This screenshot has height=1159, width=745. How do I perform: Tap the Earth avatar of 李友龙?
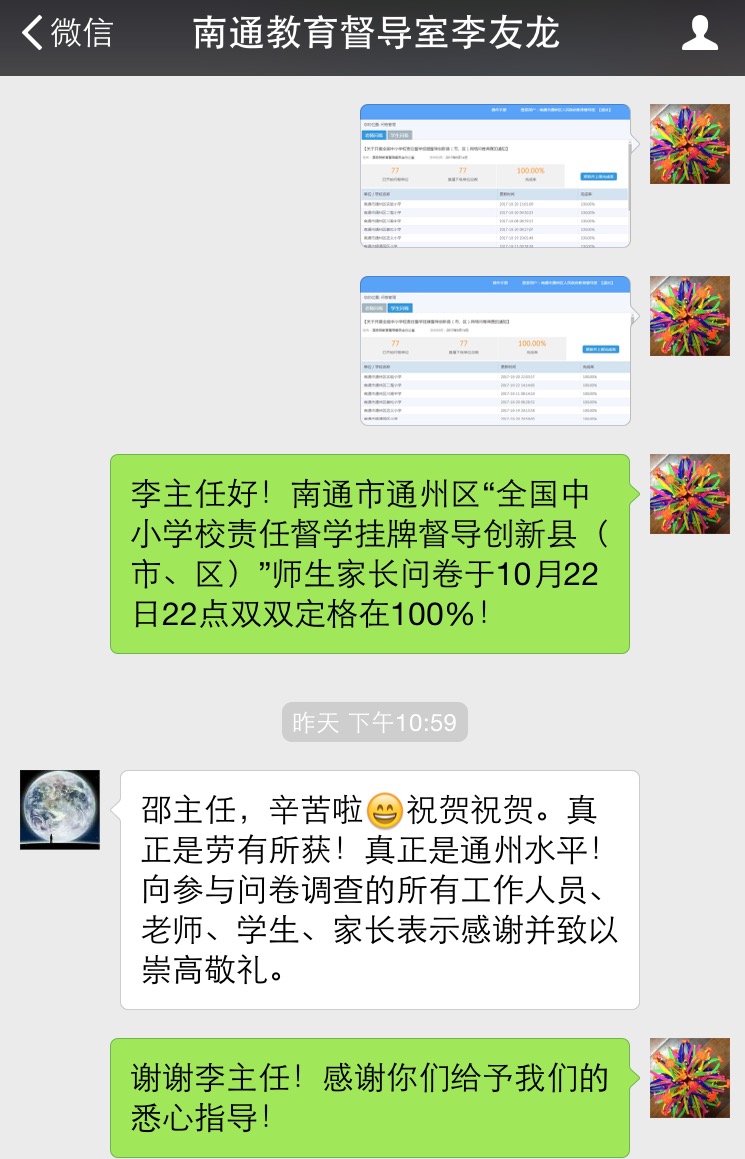(60, 809)
